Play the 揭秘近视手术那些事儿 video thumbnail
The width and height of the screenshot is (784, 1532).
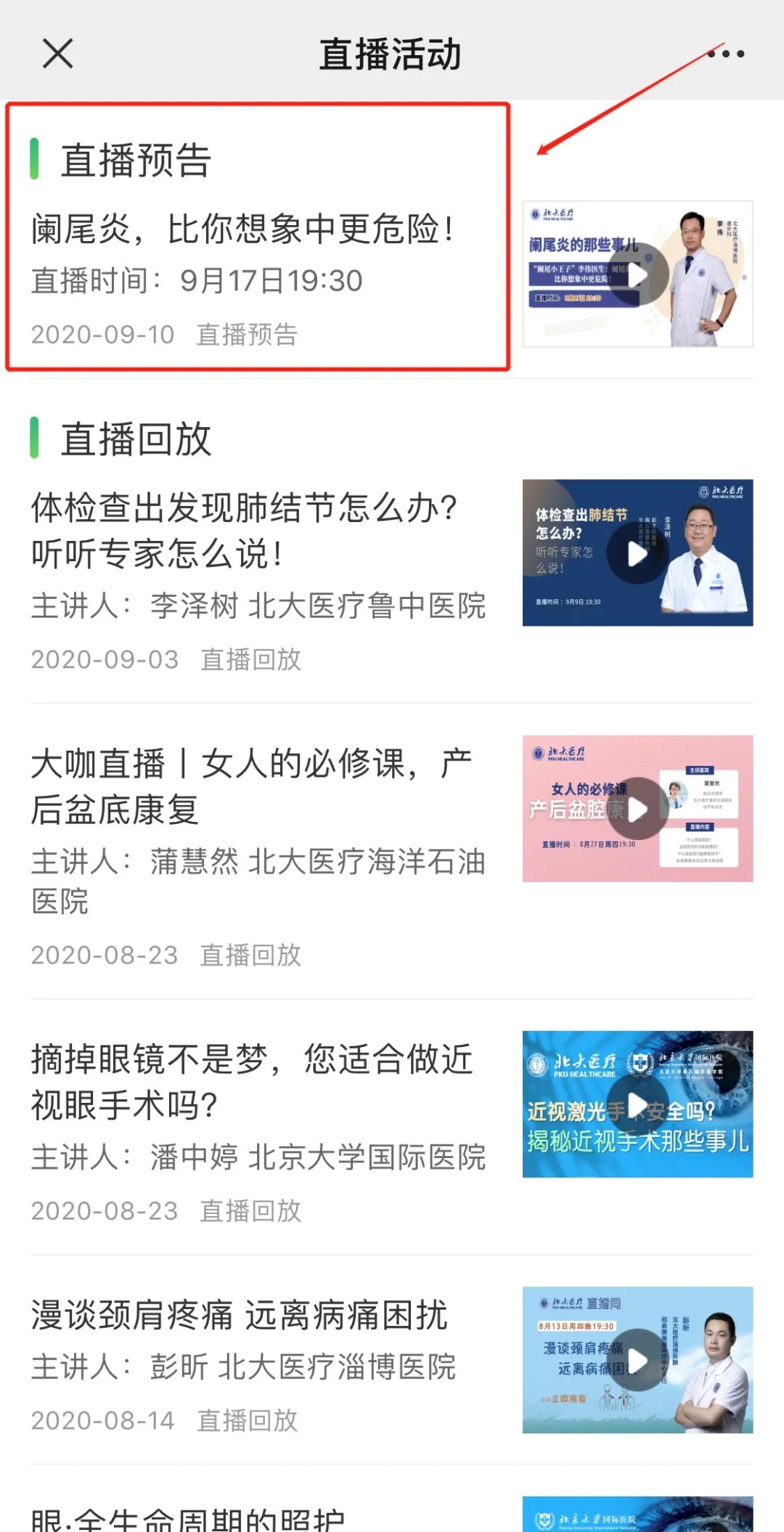[637, 1104]
